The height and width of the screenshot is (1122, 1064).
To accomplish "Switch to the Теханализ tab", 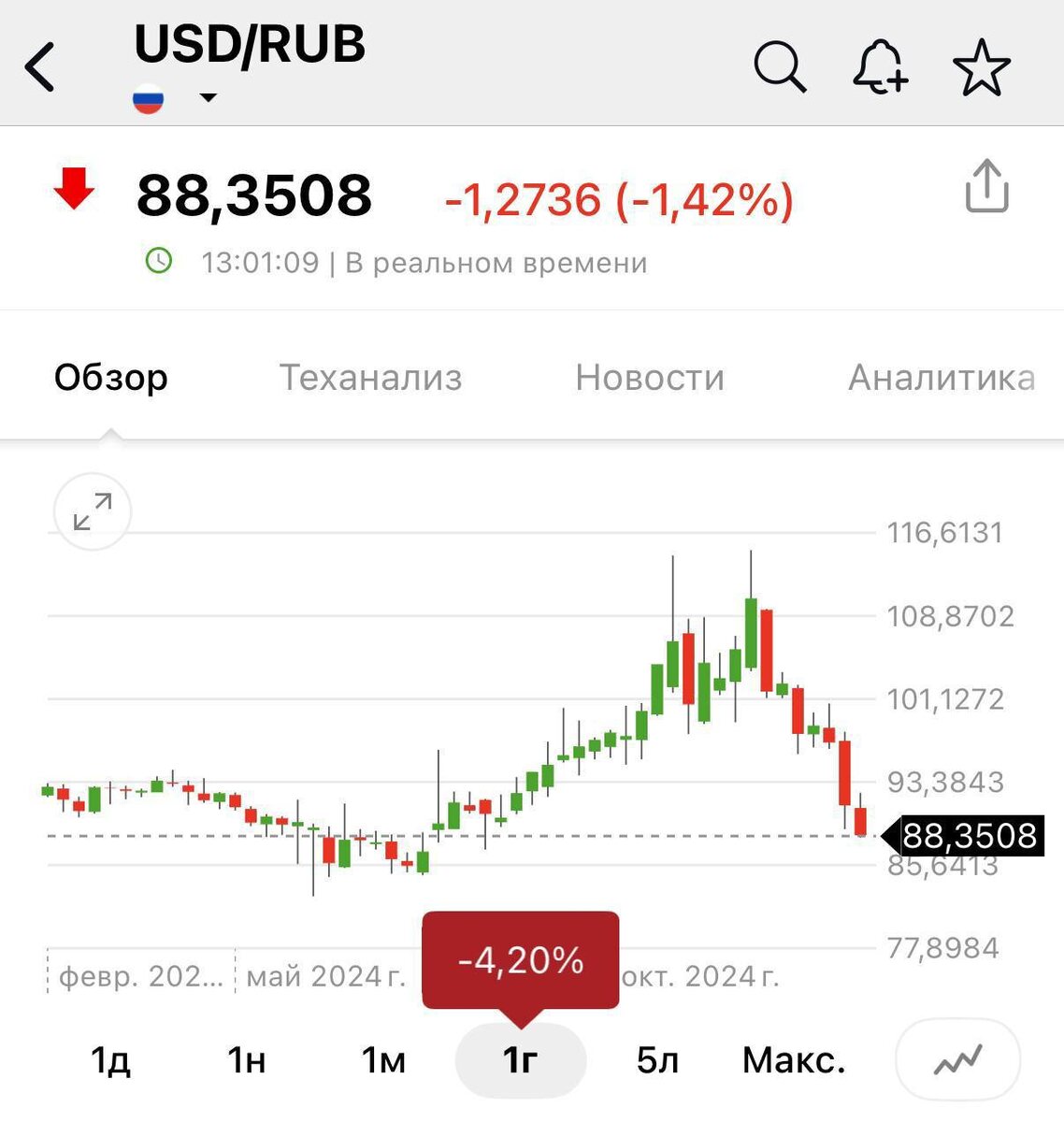I will pyautogui.click(x=370, y=377).
